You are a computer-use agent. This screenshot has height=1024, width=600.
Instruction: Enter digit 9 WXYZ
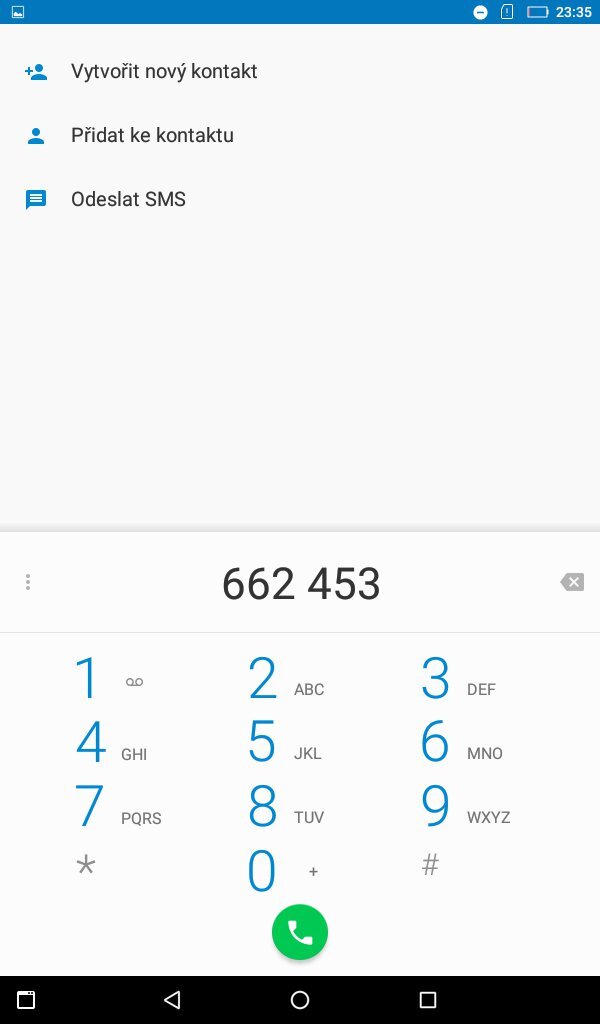pos(463,808)
